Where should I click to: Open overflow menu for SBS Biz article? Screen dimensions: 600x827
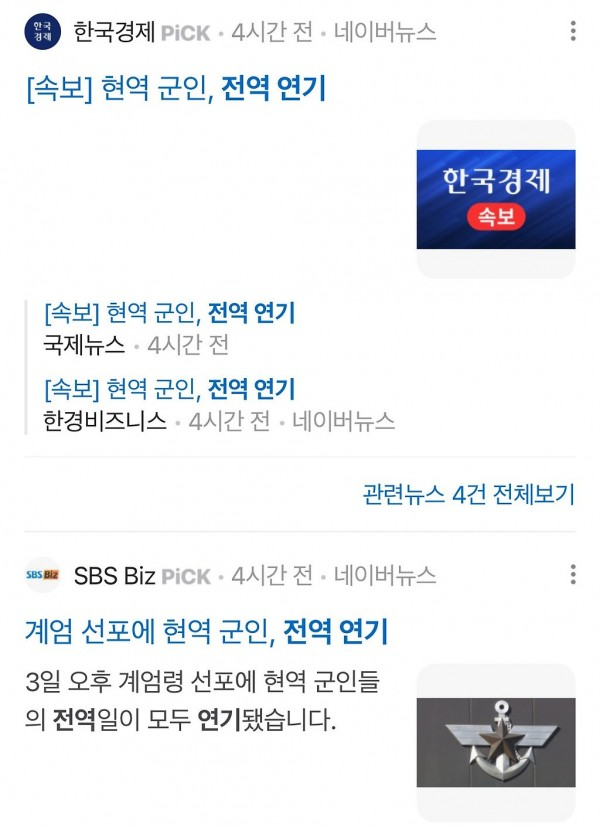coord(572,575)
